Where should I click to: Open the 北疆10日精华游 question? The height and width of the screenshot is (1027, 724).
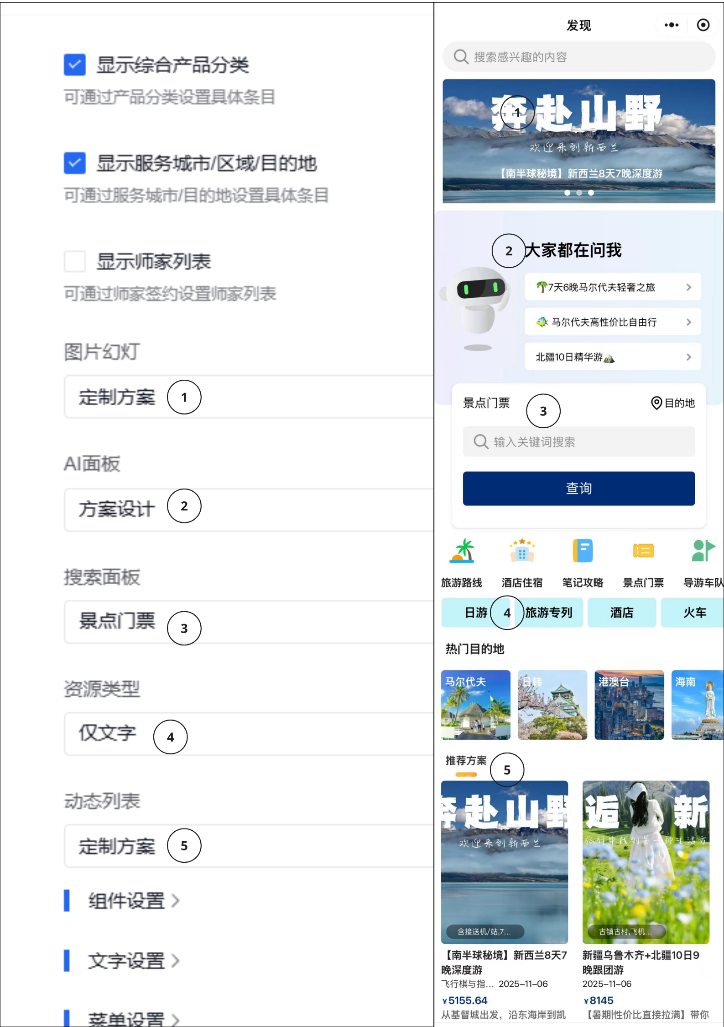(x=612, y=356)
